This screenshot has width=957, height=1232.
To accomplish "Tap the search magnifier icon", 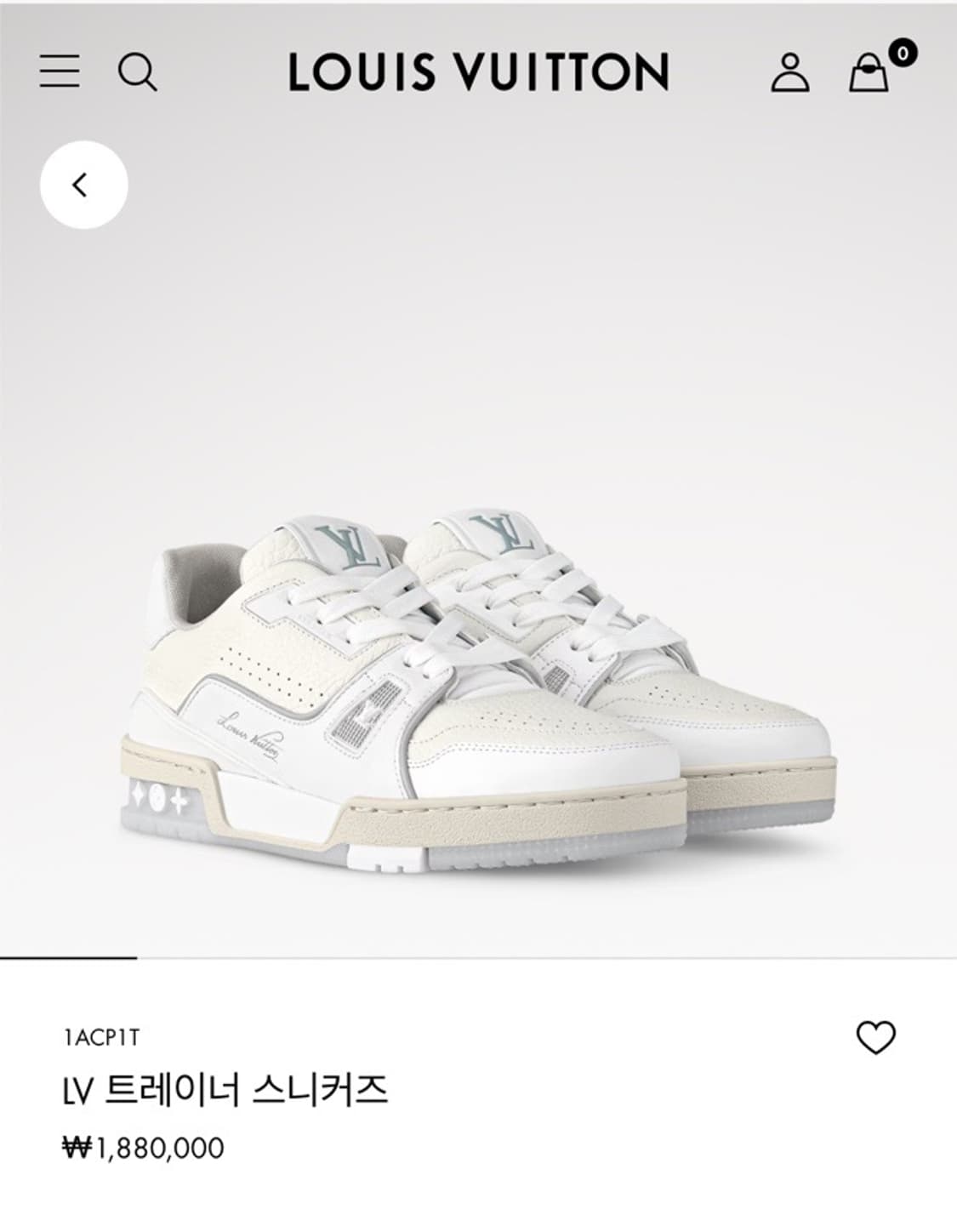I will (x=139, y=73).
